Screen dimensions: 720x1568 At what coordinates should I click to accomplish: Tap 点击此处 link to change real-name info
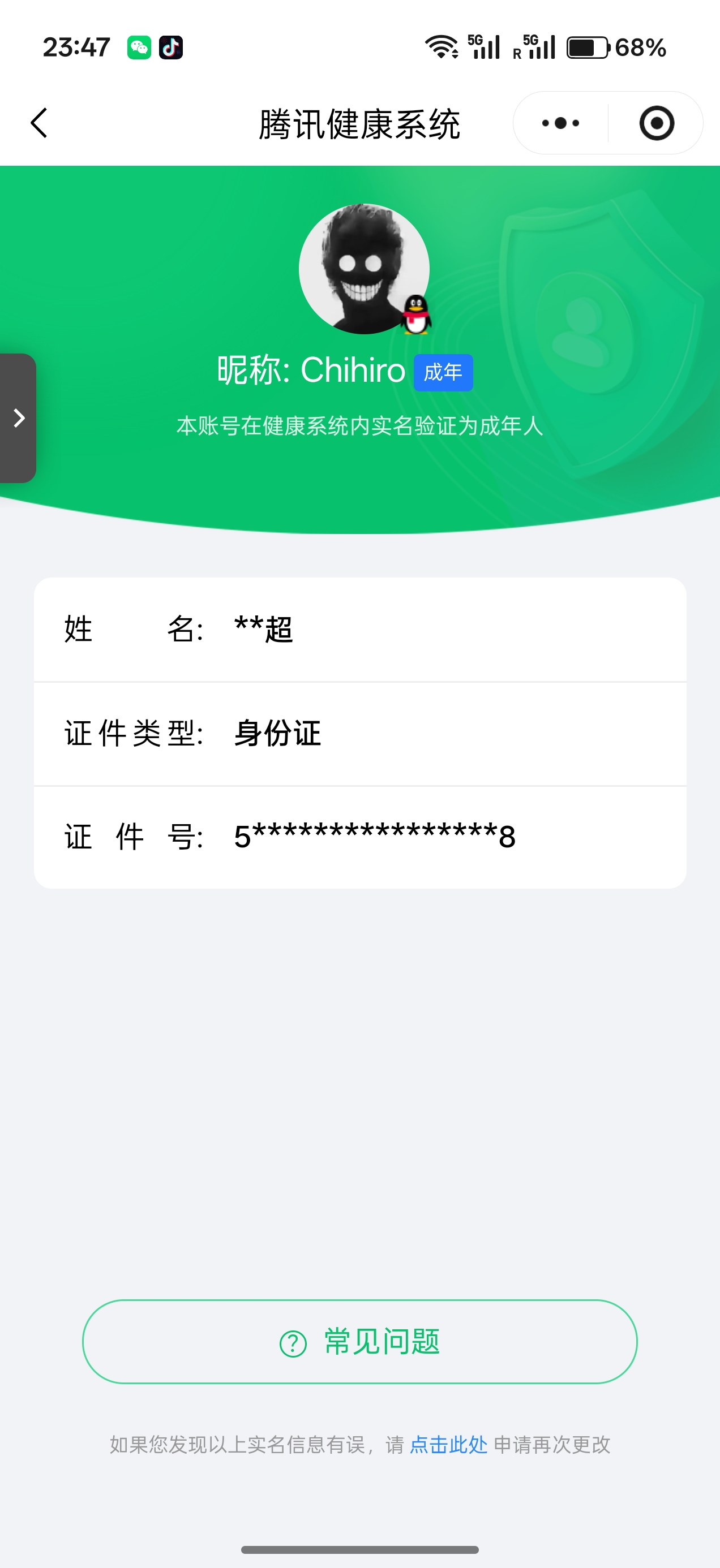pyautogui.click(x=448, y=1445)
